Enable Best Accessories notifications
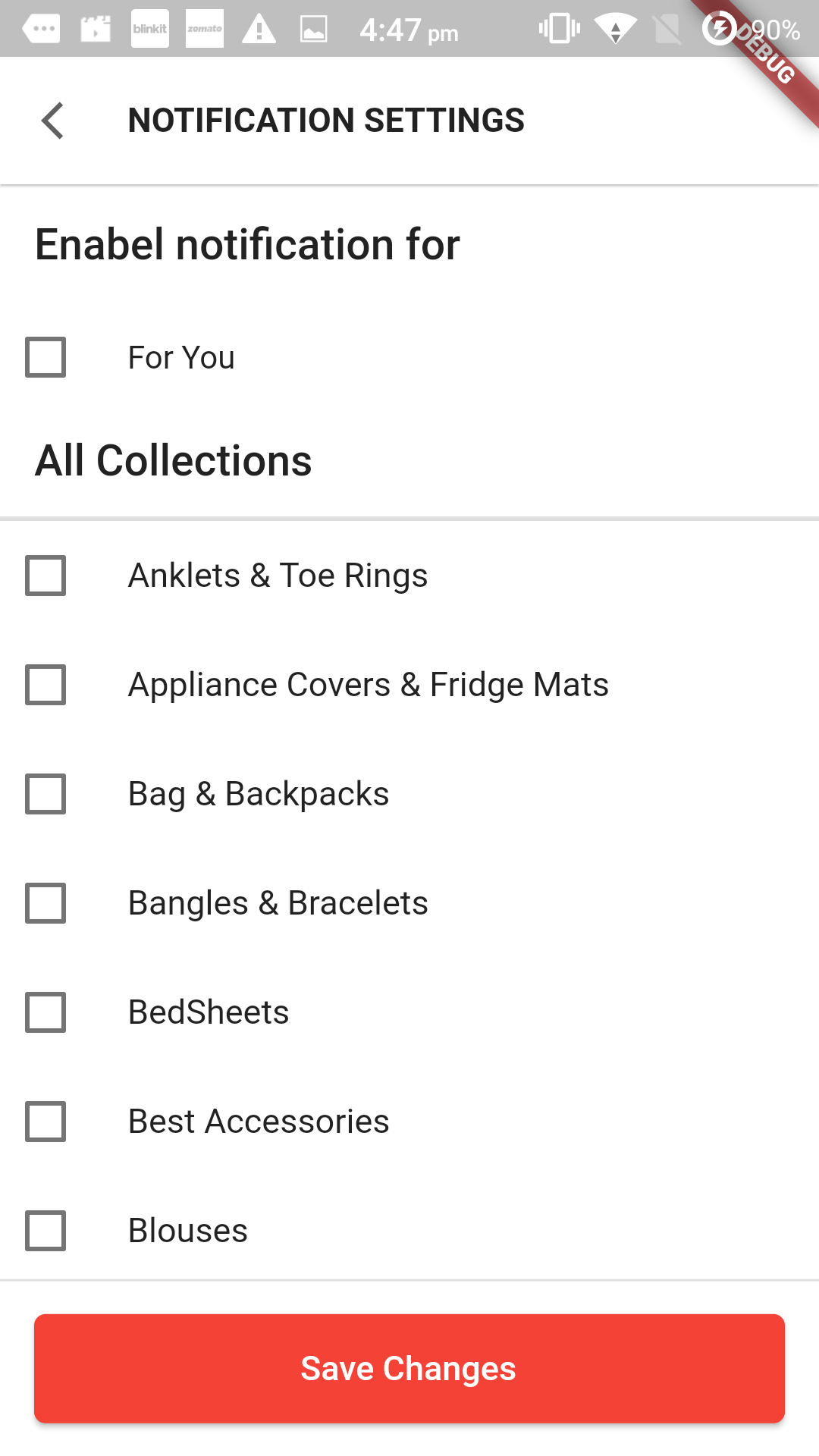Screen dimensions: 819x1456 point(45,1122)
